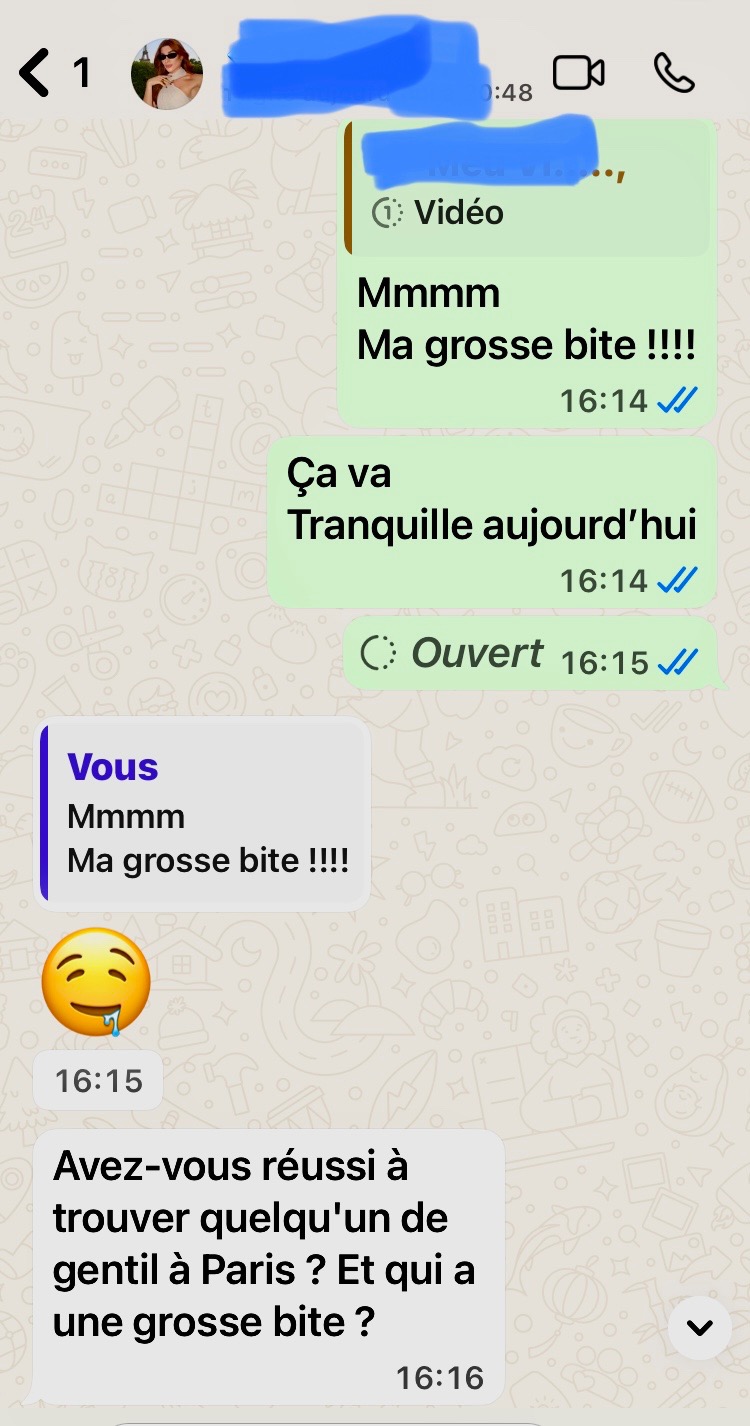Tap the quoted 'Vous' message preview

[x=206, y=814]
